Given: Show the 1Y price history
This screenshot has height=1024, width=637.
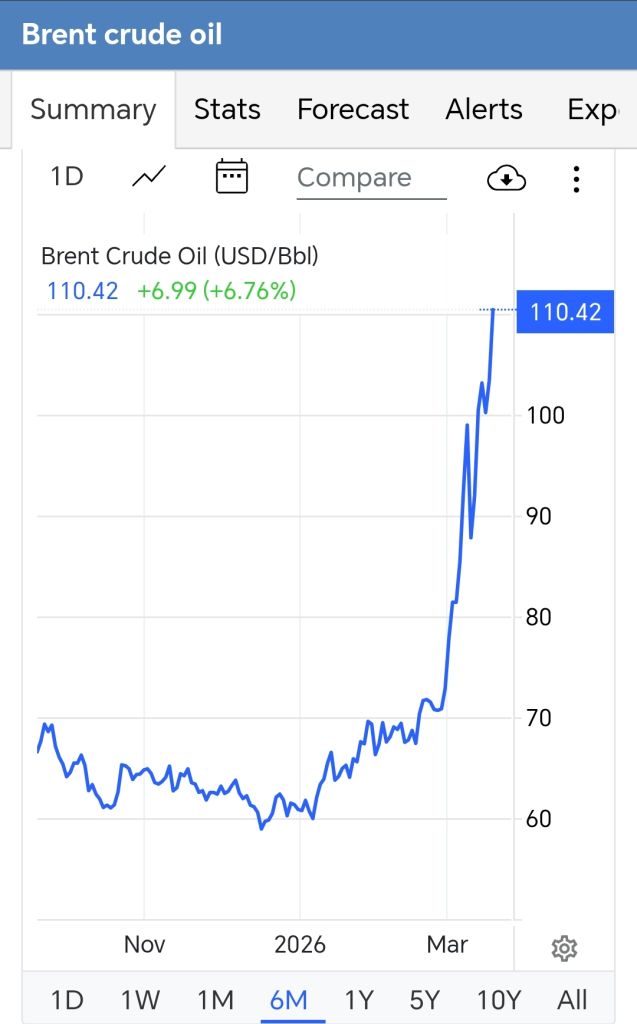Looking at the screenshot, I should click(359, 999).
